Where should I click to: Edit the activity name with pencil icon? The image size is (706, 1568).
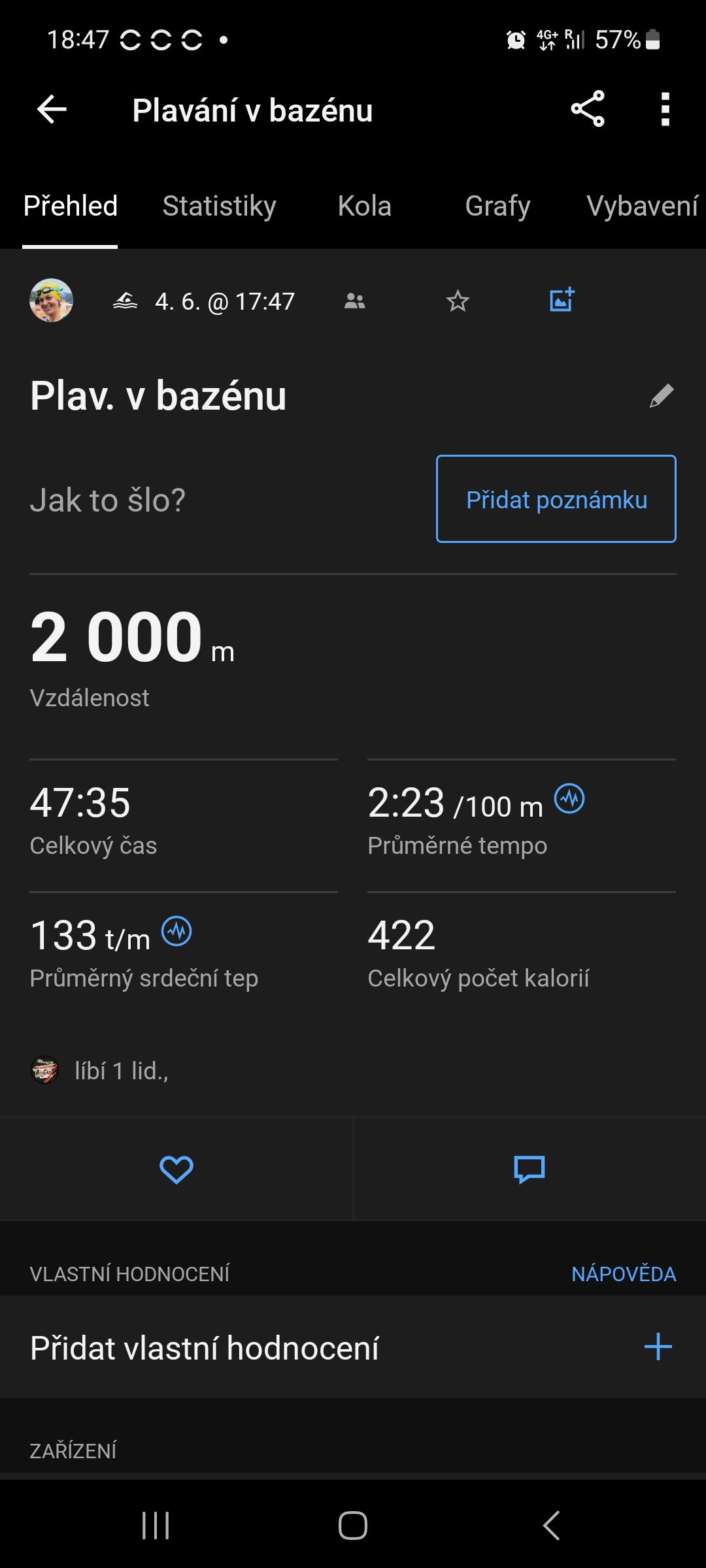662,396
